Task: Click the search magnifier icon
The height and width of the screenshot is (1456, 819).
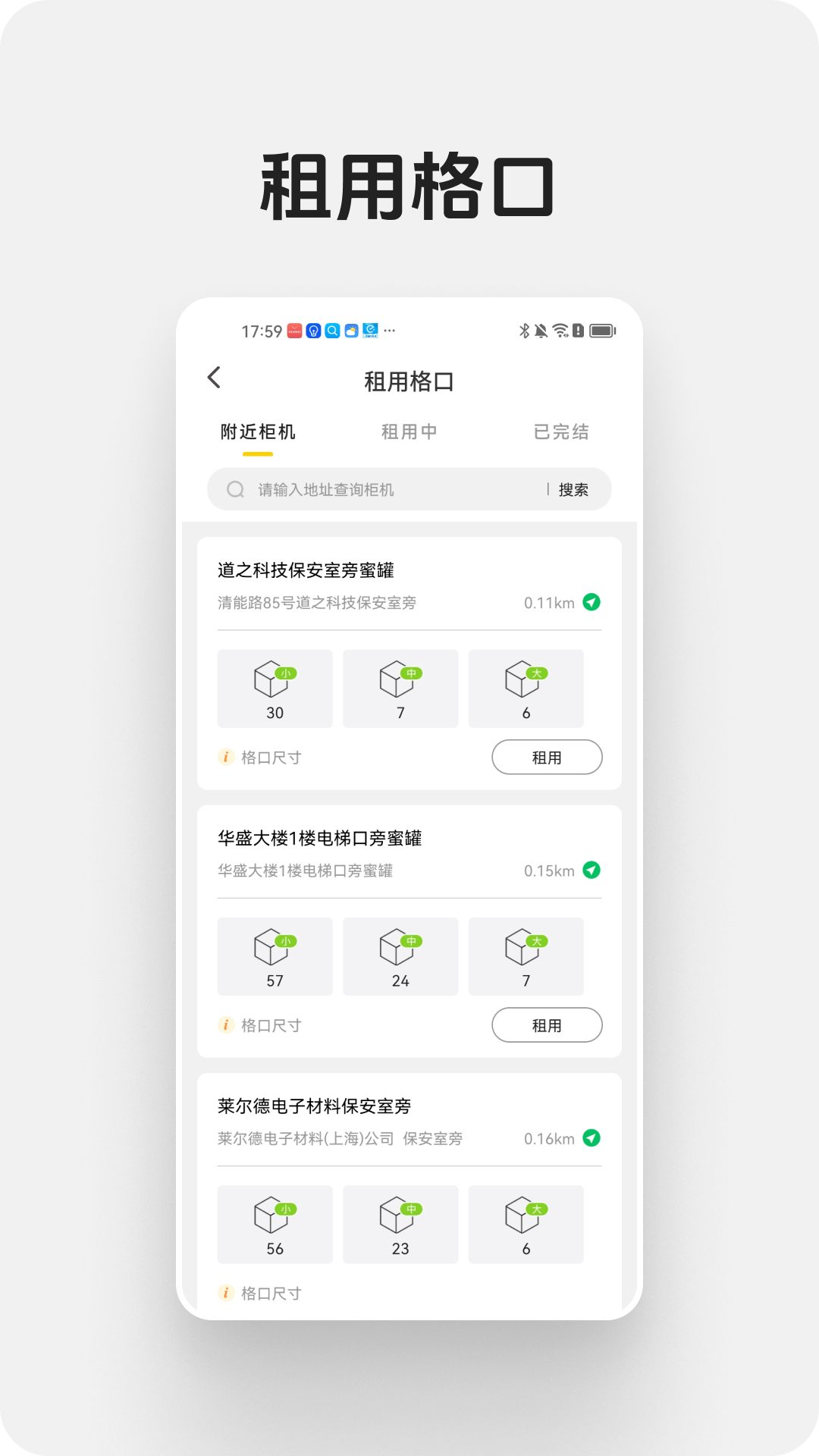Action: (x=234, y=488)
